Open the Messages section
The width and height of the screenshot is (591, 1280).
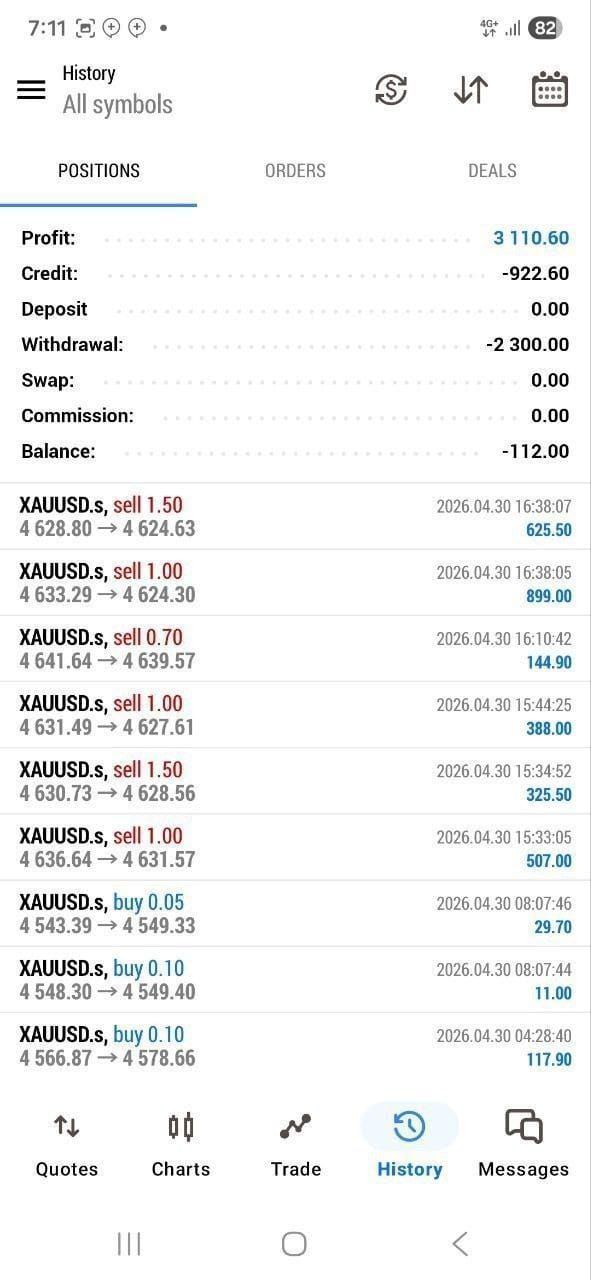pyautogui.click(x=523, y=1145)
